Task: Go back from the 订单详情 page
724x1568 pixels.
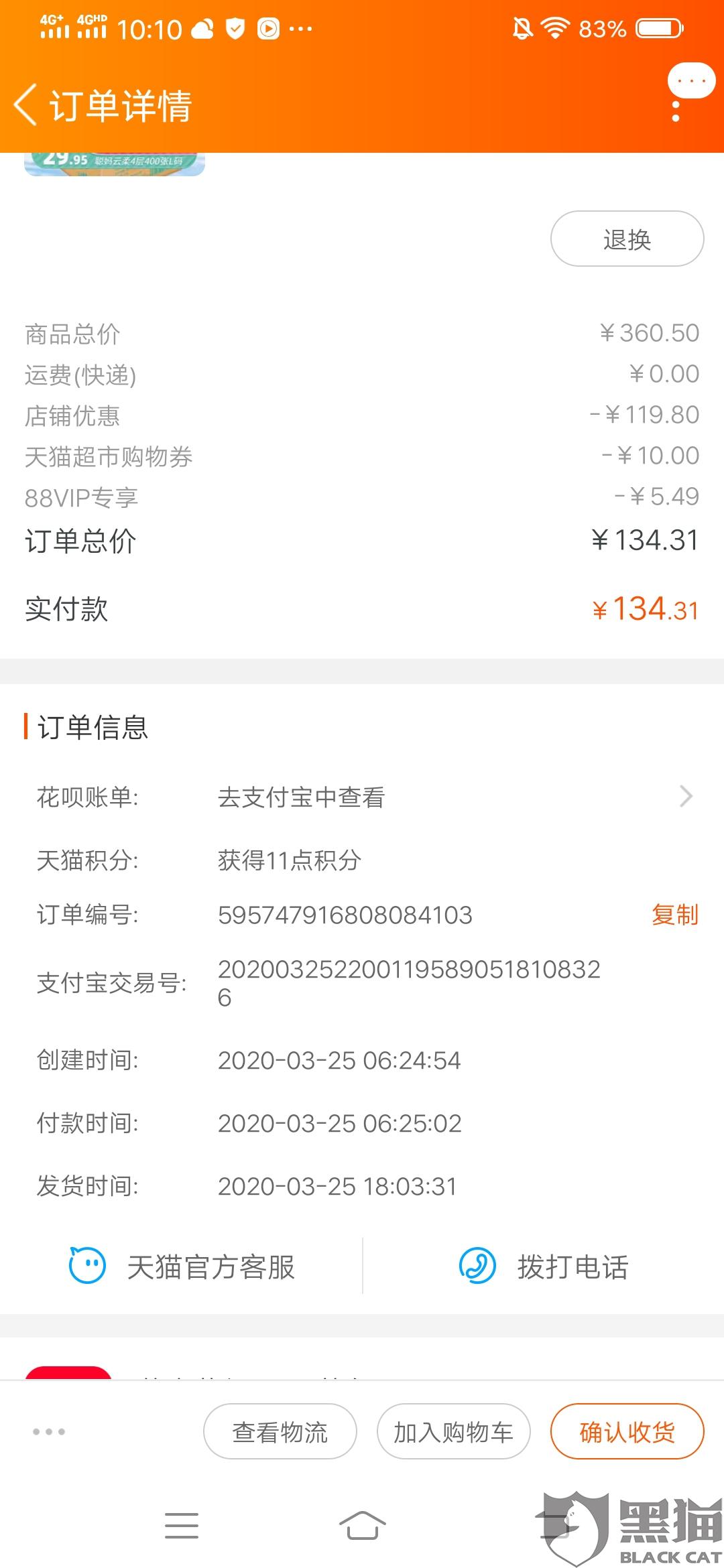Action: [x=27, y=105]
